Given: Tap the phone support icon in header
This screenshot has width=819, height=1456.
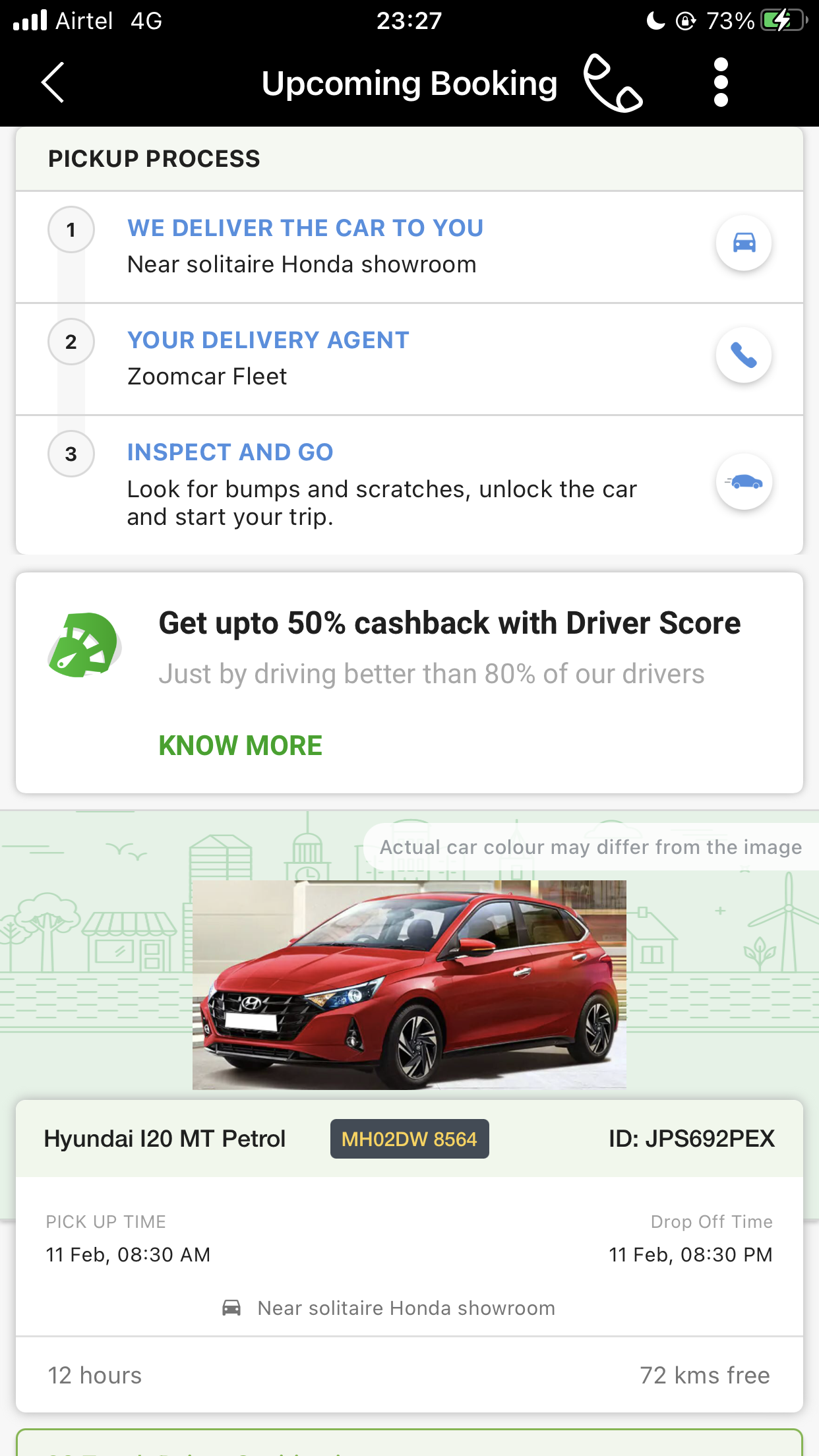Looking at the screenshot, I should coord(612,84).
